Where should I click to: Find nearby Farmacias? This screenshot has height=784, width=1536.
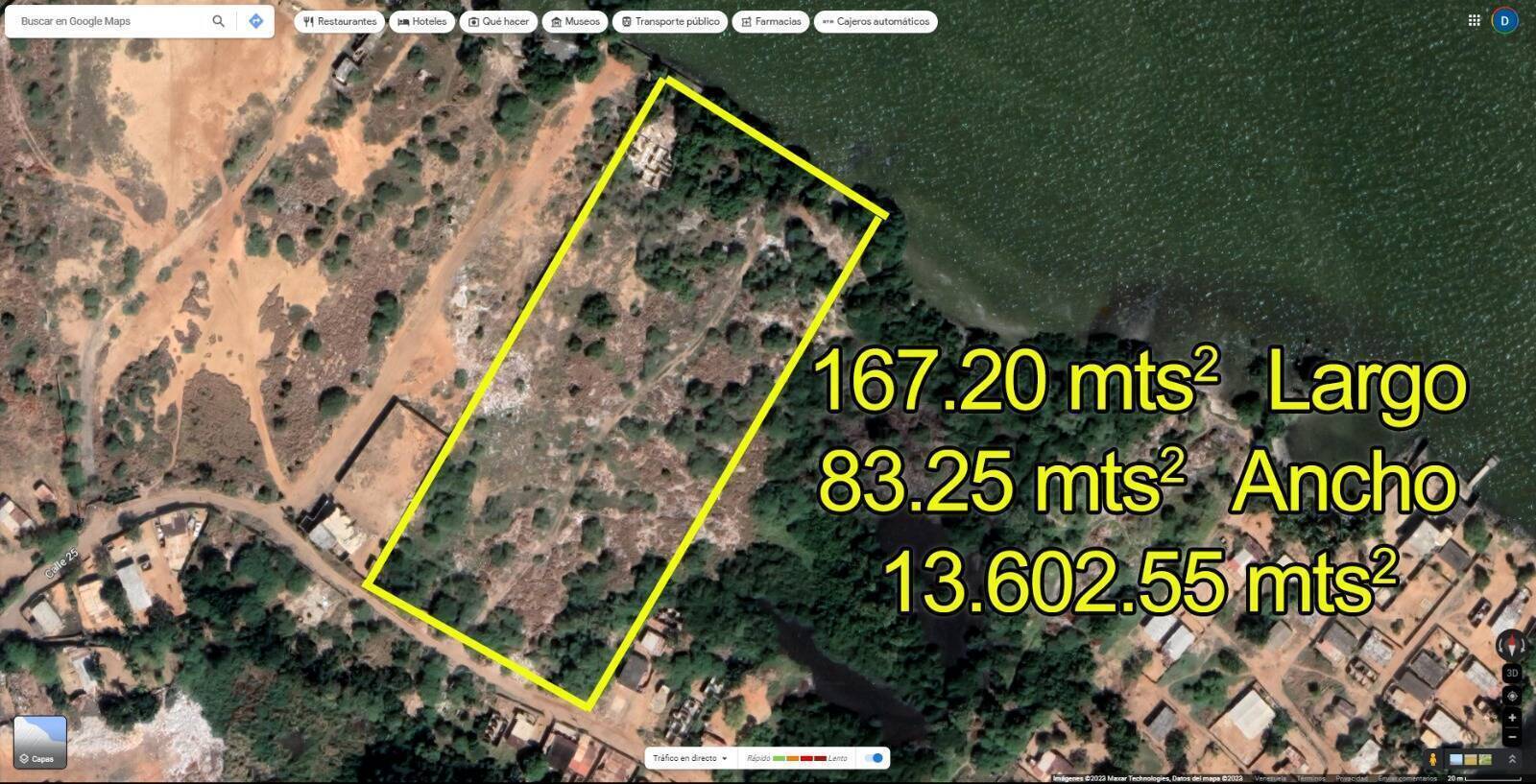click(770, 21)
